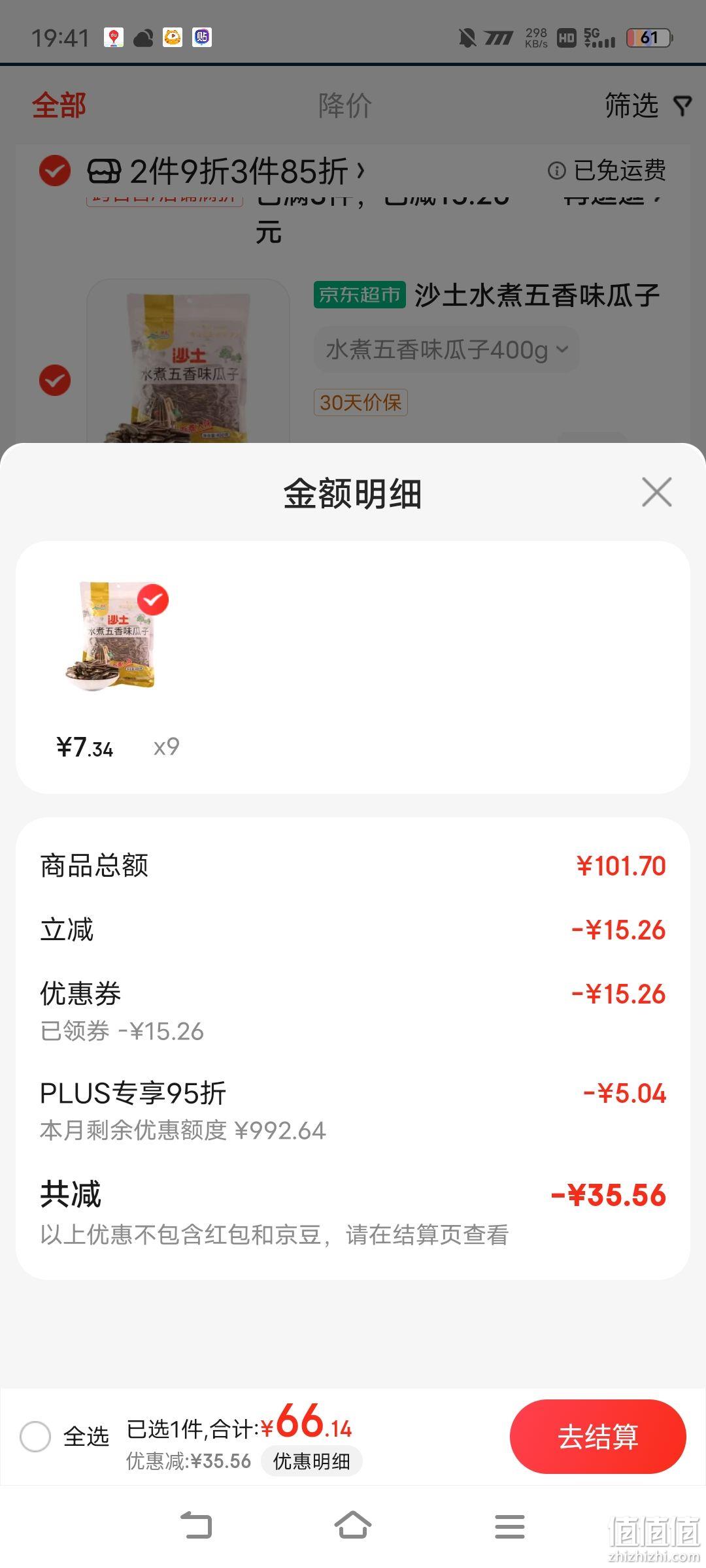The width and height of the screenshot is (706, 1568).
Task: Close the 金额明细 panel
Action: tap(656, 492)
